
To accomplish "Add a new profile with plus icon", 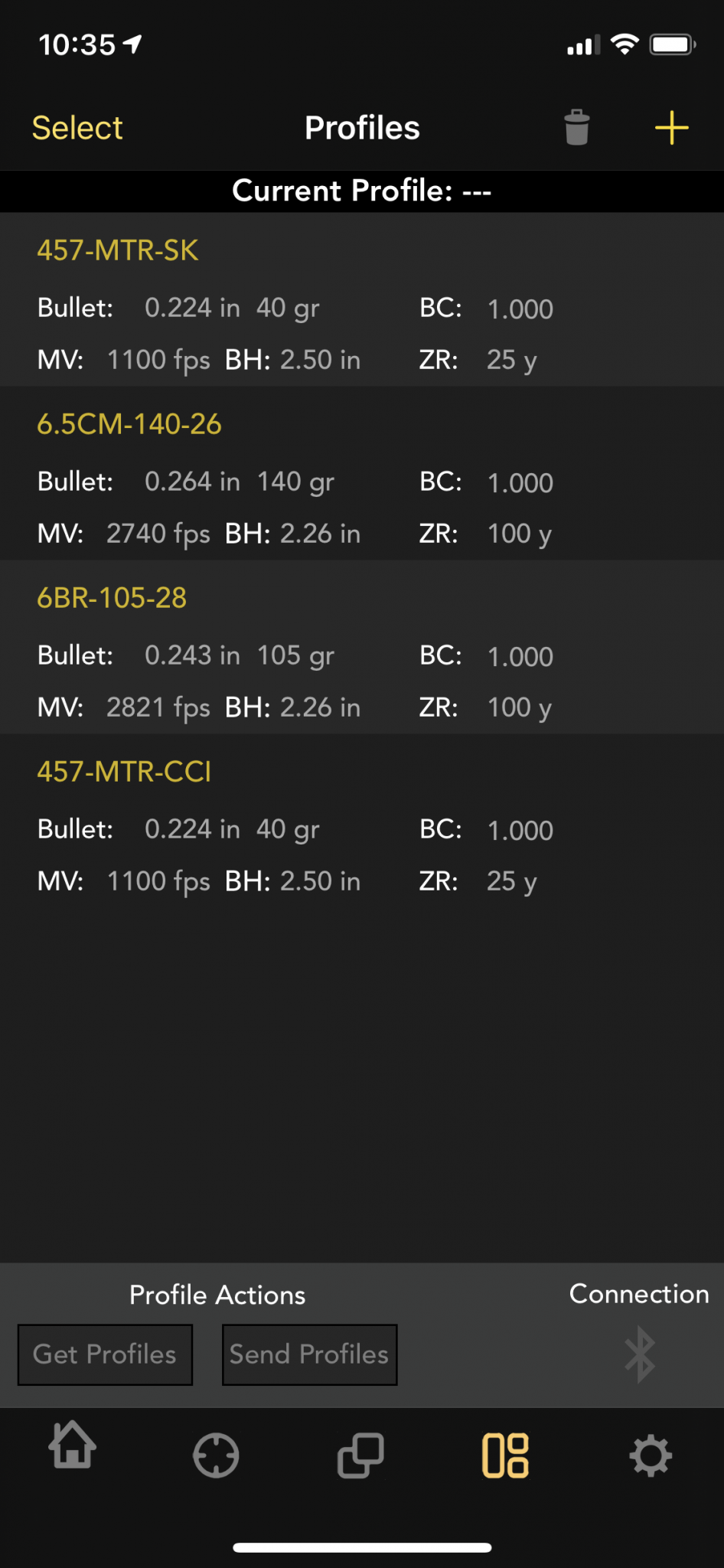I will click(x=671, y=128).
